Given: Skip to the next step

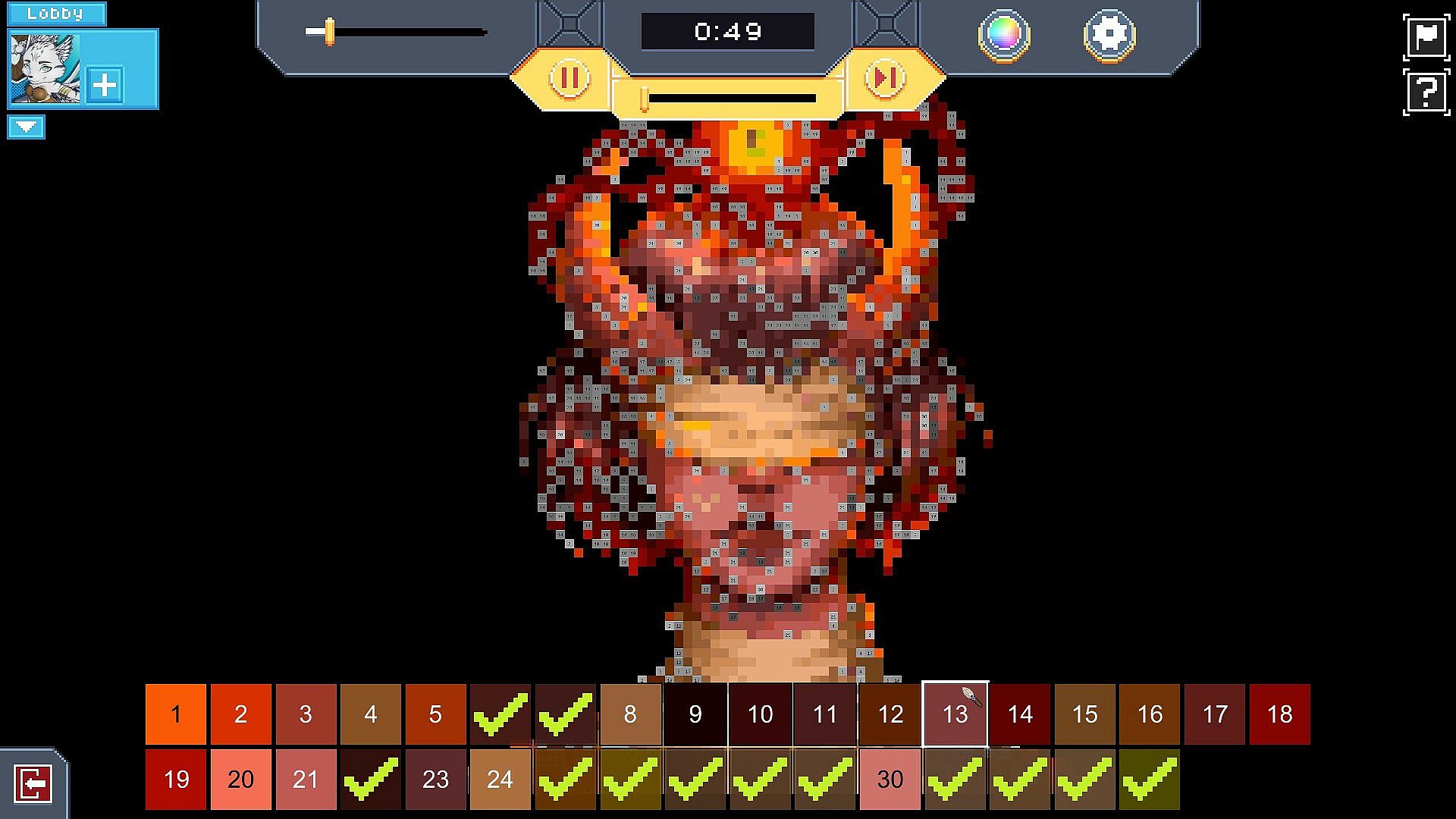Looking at the screenshot, I should [x=885, y=77].
